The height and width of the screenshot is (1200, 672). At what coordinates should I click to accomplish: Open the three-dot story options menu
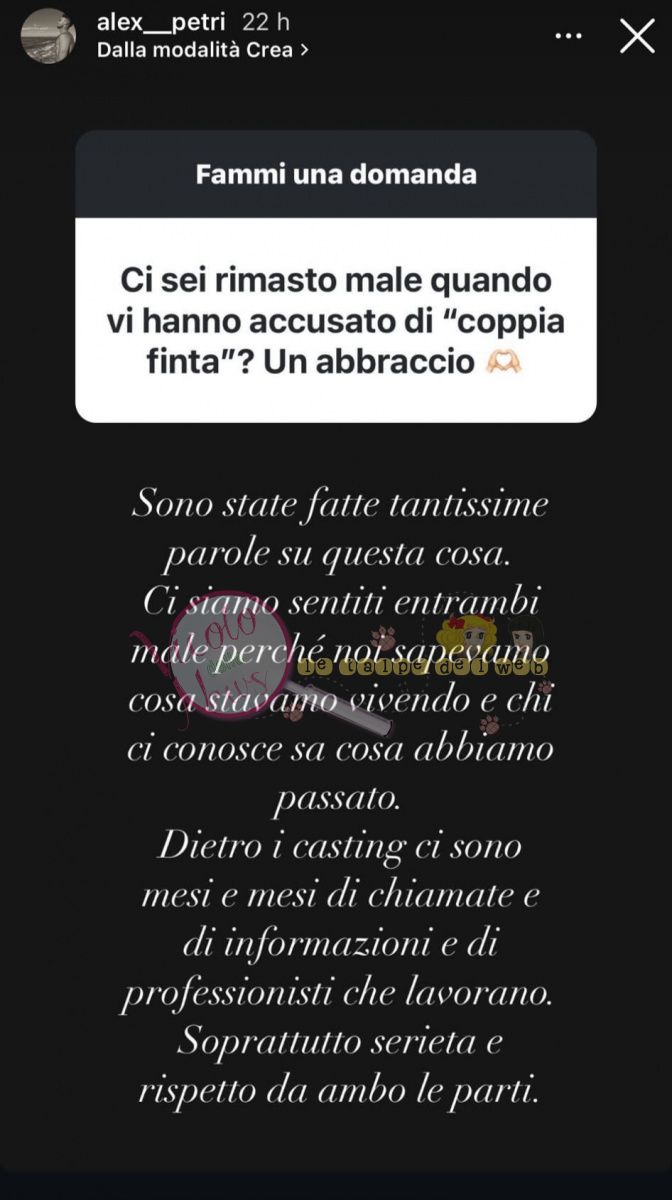click(568, 36)
